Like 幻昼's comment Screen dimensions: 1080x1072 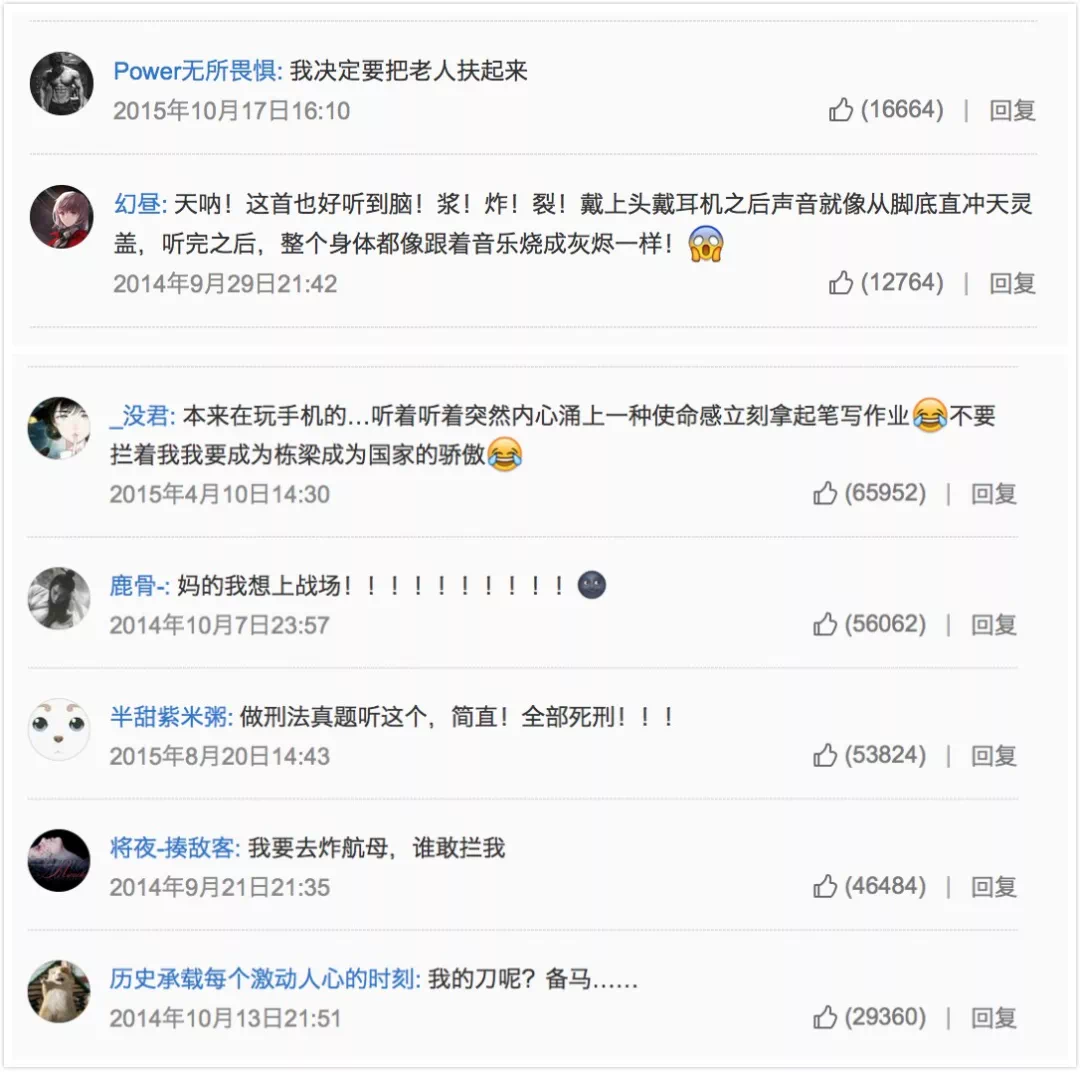click(x=841, y=283)
